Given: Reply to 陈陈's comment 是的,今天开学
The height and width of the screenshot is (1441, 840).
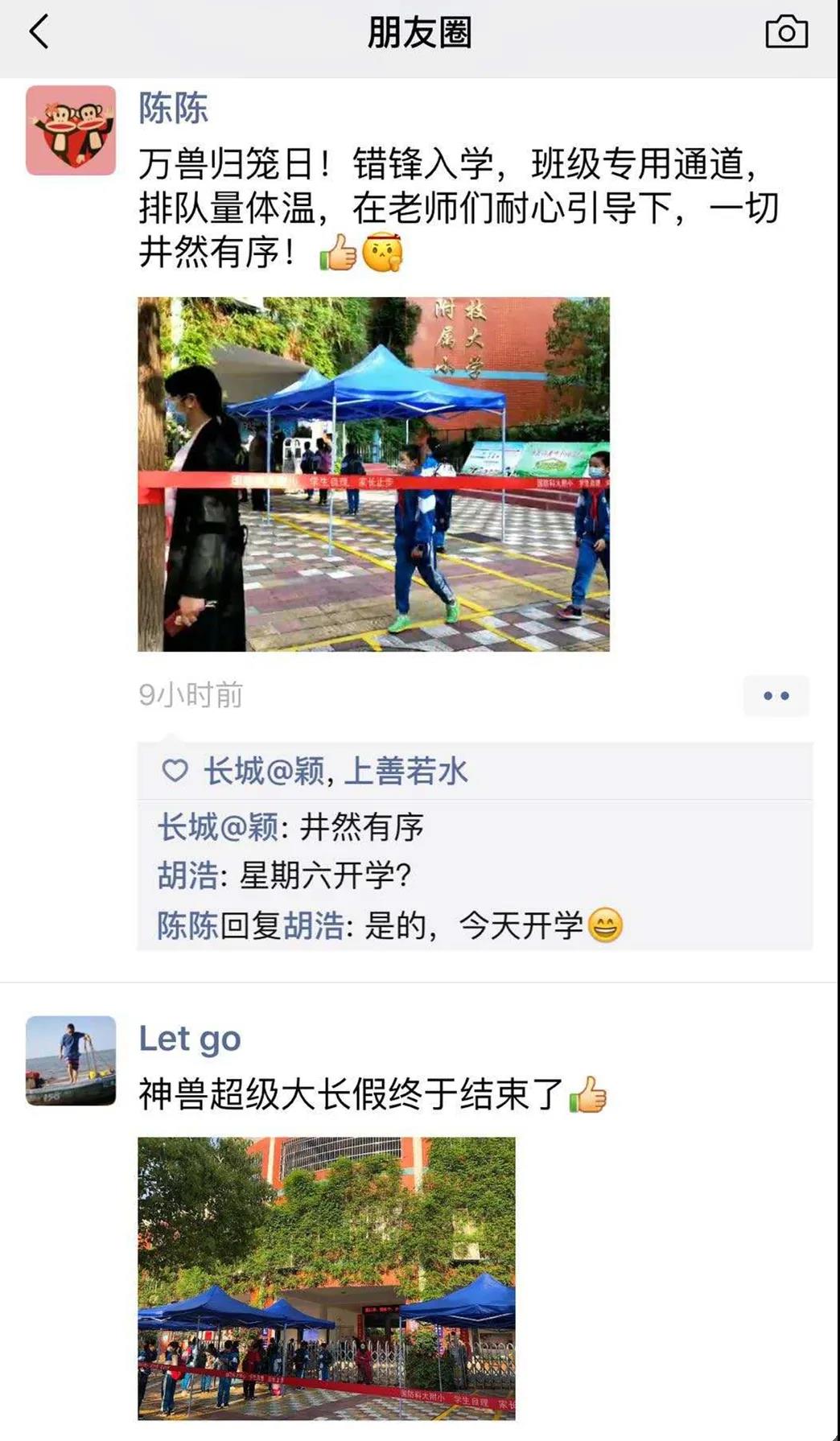Looking at the screenshot, I should (x=473, y=925).
